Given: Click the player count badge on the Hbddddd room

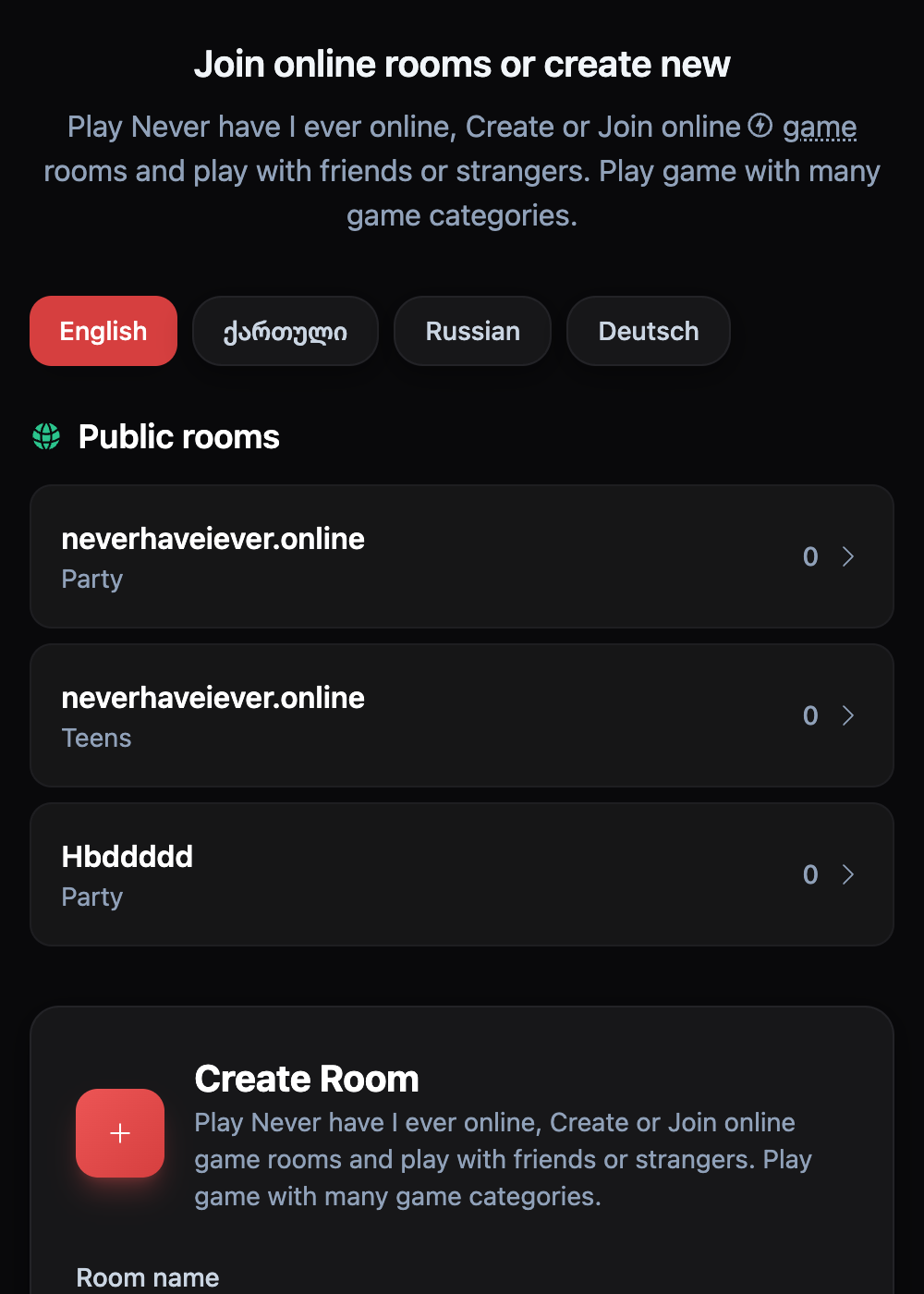Looking at the screenshot, I should coord(810,874).
